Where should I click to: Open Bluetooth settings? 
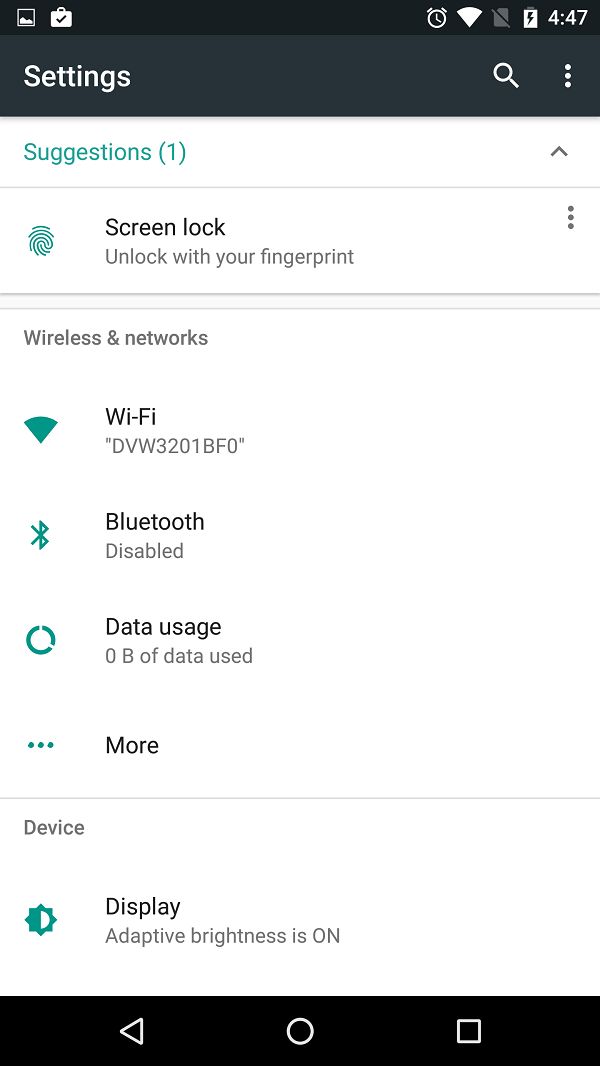[300, 535]
